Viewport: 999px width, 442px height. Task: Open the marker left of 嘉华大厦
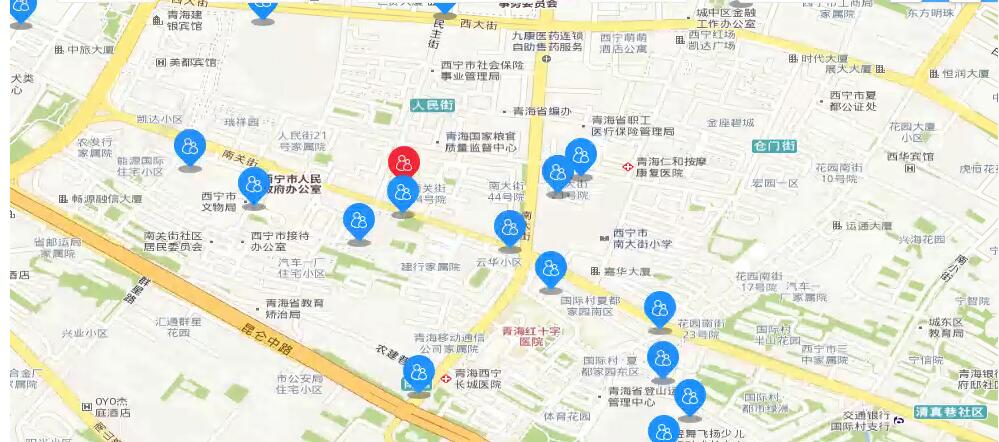coord(551,269)
